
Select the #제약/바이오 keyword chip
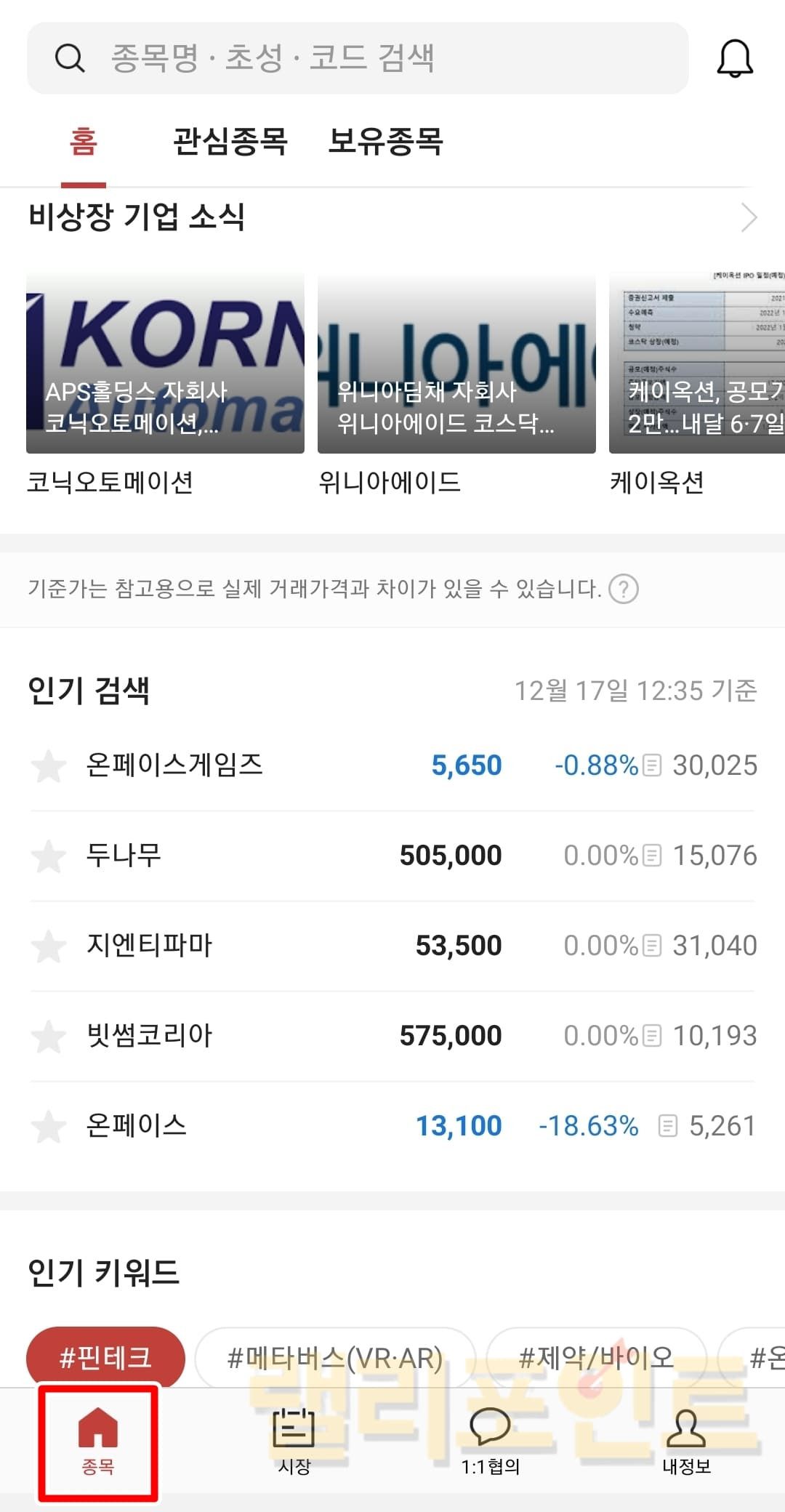pyautogui.click(x=596, y=1357)
